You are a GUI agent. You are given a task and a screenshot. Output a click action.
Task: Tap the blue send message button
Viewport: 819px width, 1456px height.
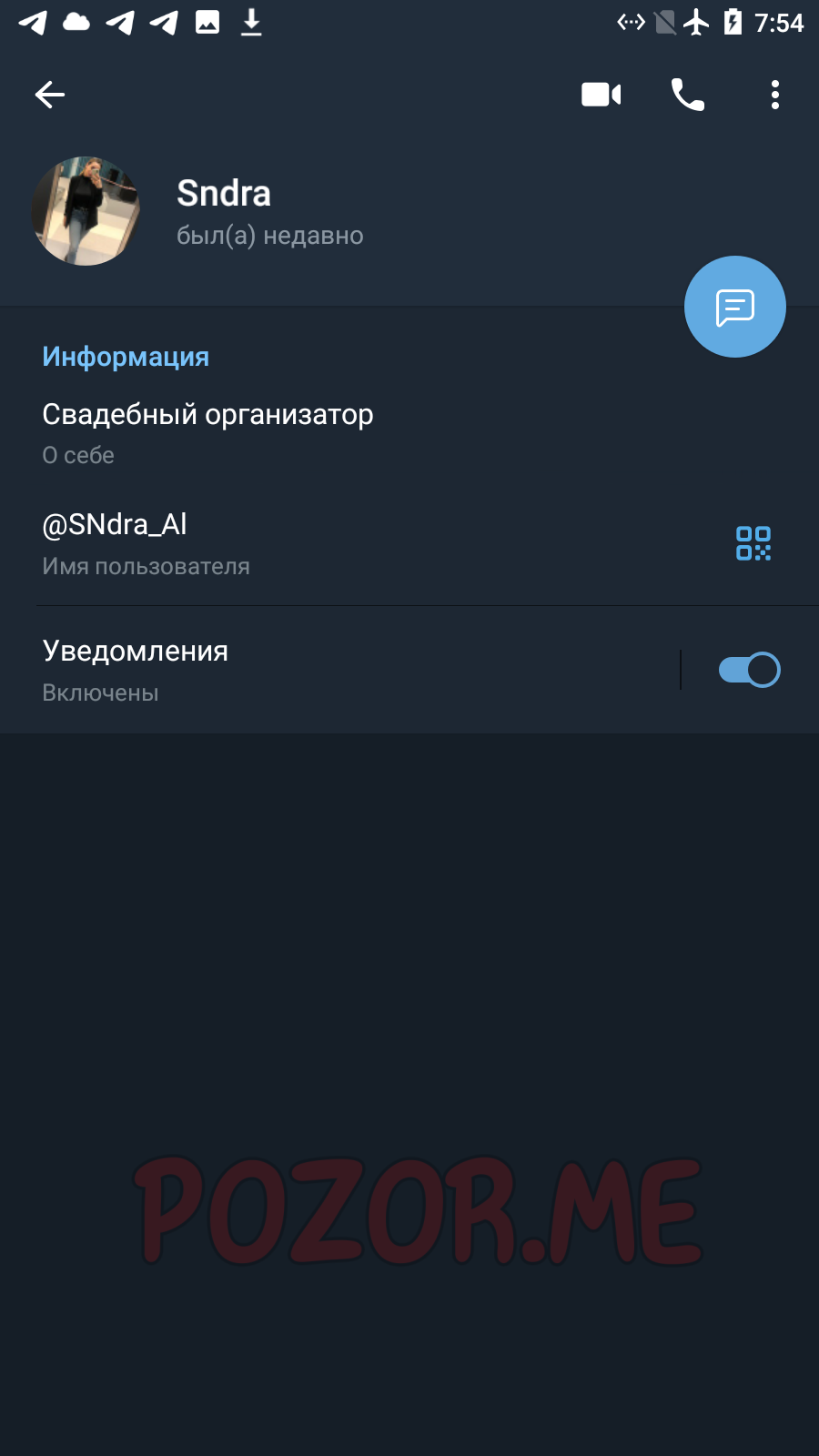click(735, 307)
